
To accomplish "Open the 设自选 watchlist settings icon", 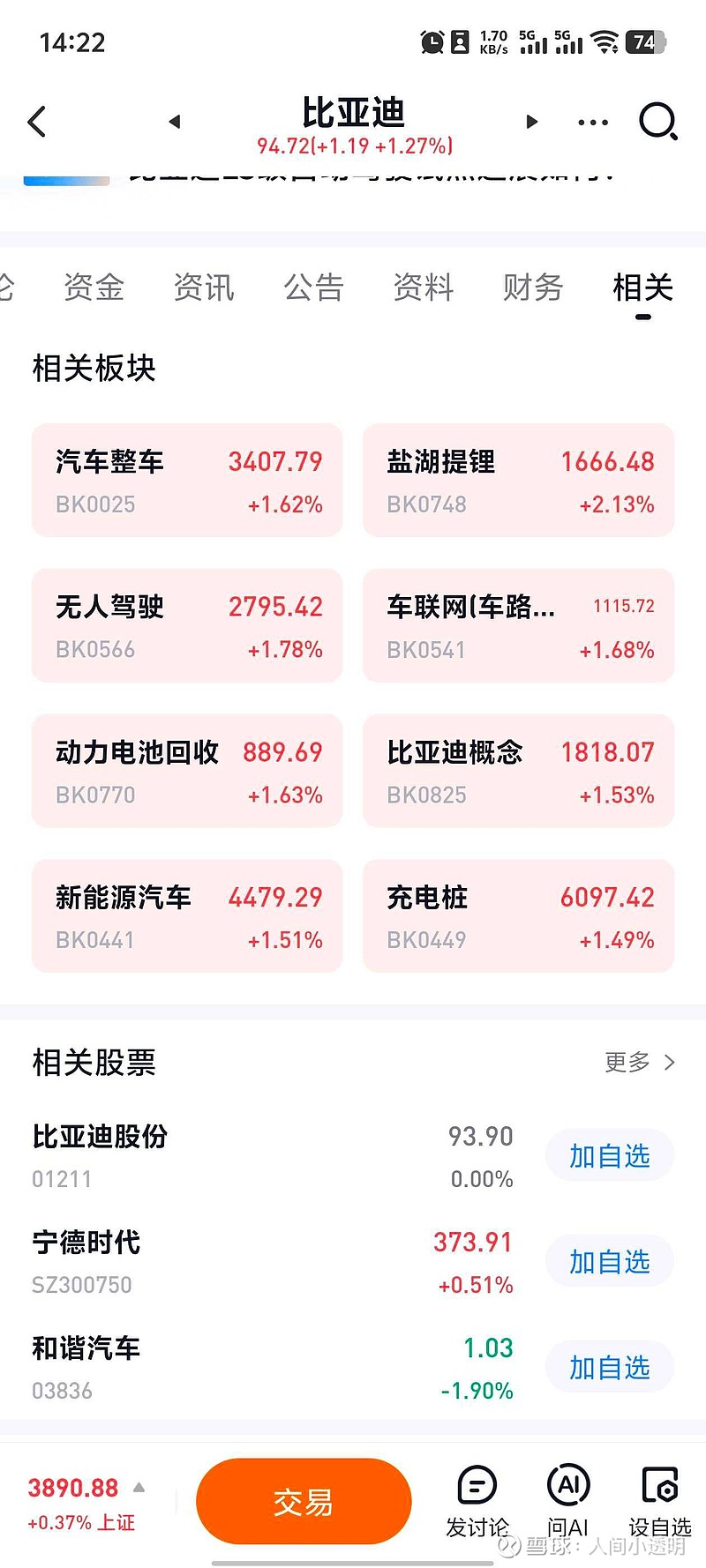I will (660, 1499).
